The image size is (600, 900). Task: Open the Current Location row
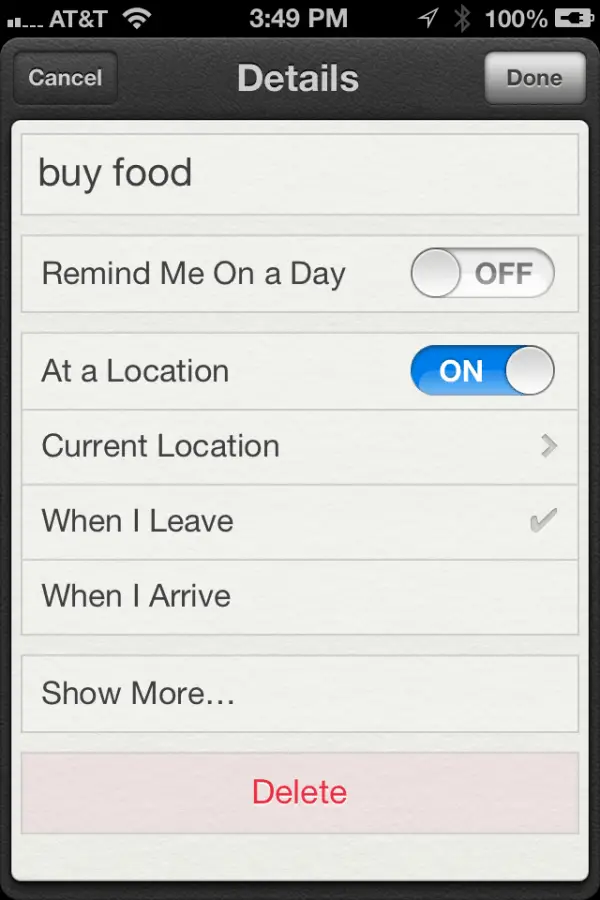click(300, 446)
